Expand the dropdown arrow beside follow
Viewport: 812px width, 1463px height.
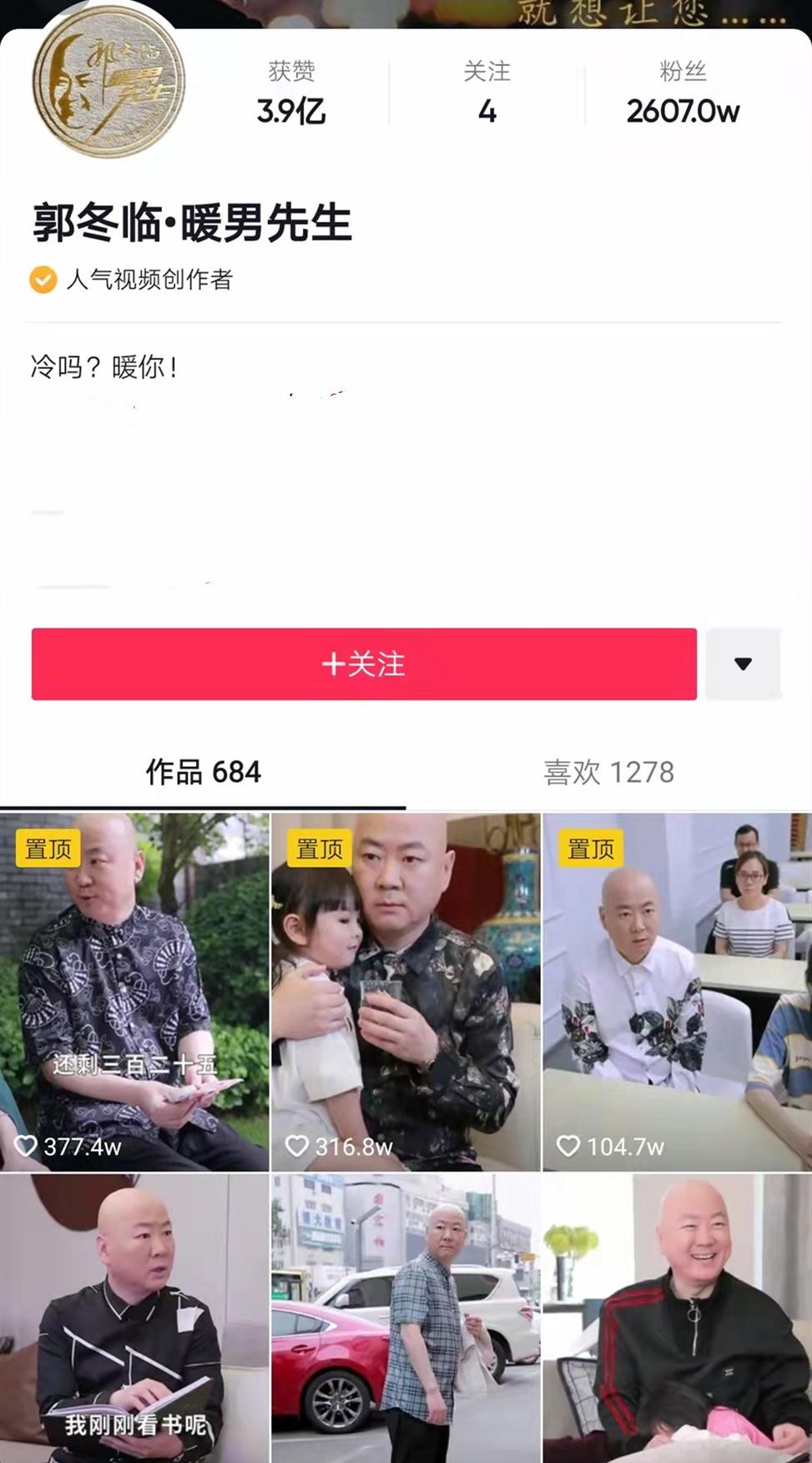click(743, 663)
